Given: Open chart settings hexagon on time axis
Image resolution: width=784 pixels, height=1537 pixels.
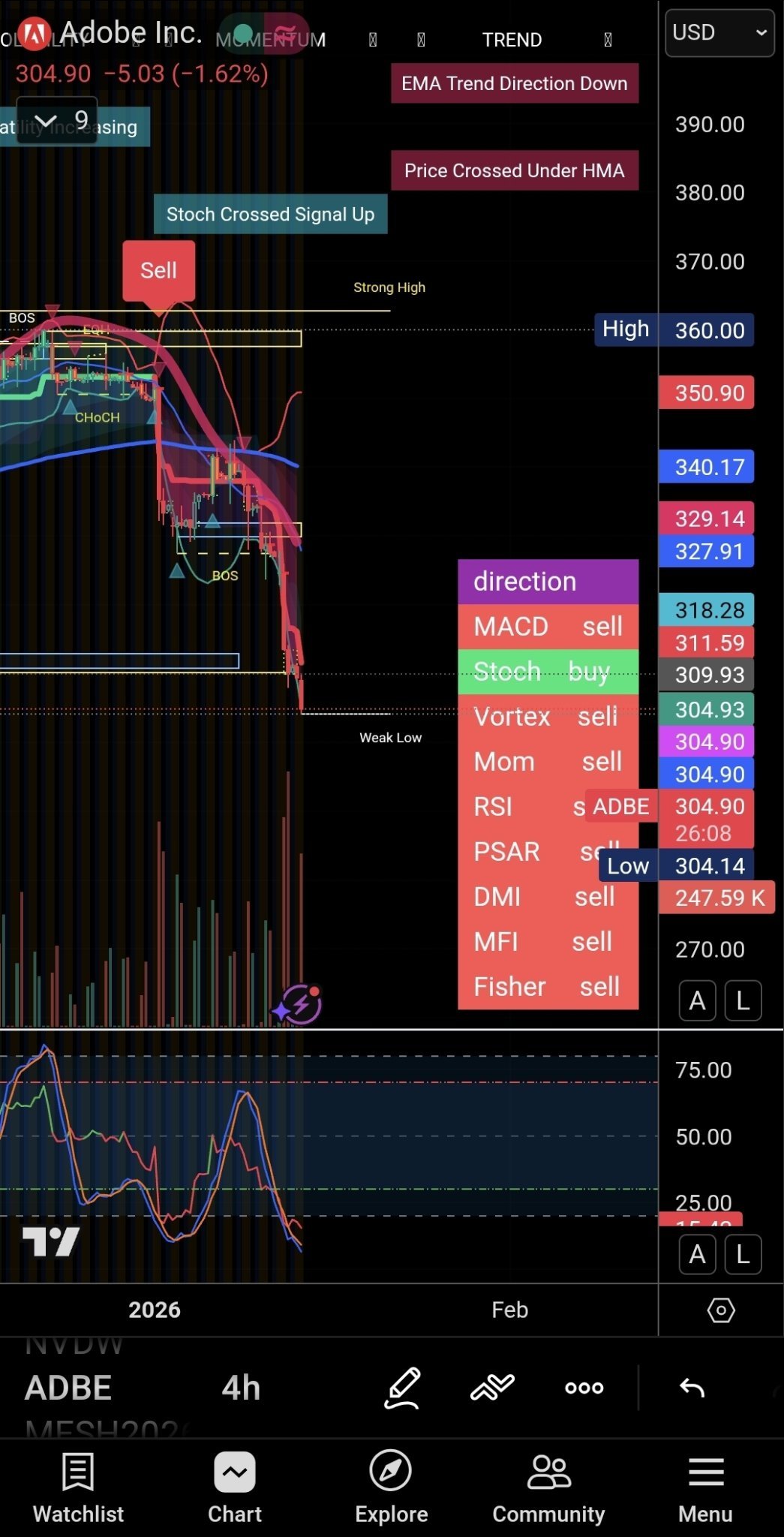Looking at the screenshot, I should [721, 1310].
